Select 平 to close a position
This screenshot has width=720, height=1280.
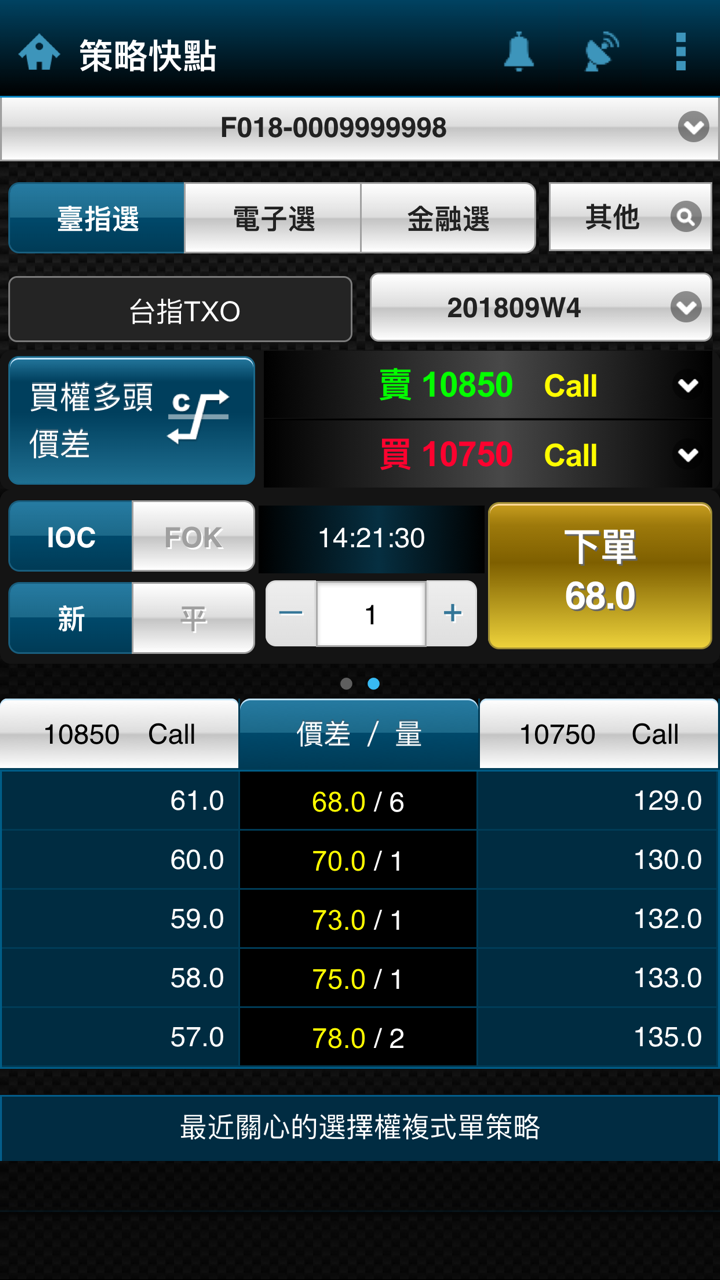click(194, 619)
